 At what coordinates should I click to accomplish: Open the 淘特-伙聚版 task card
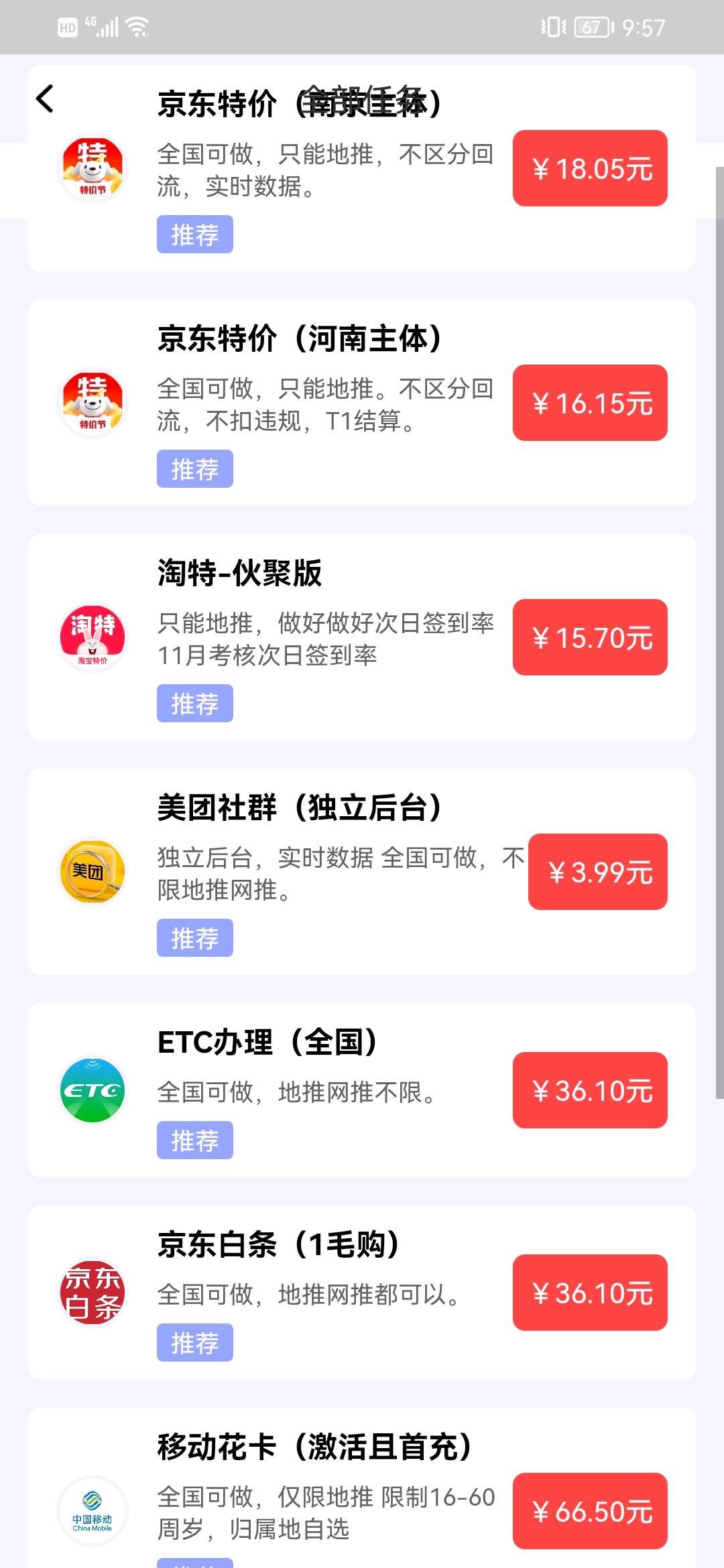(362, 637)
